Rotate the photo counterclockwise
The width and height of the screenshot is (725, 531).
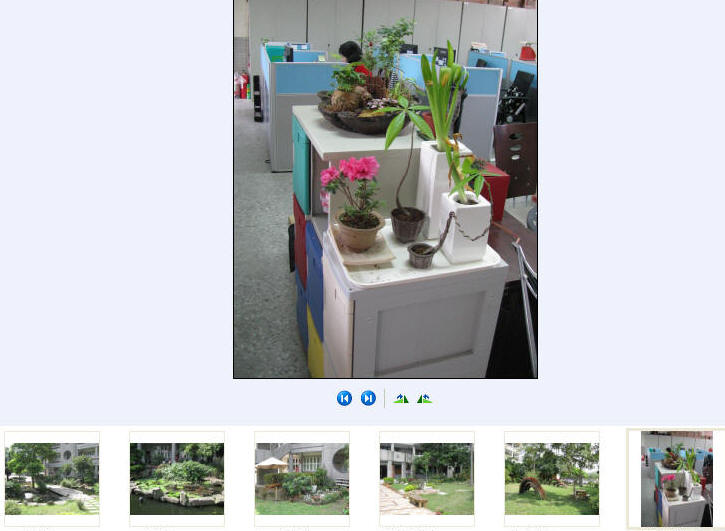401,399
